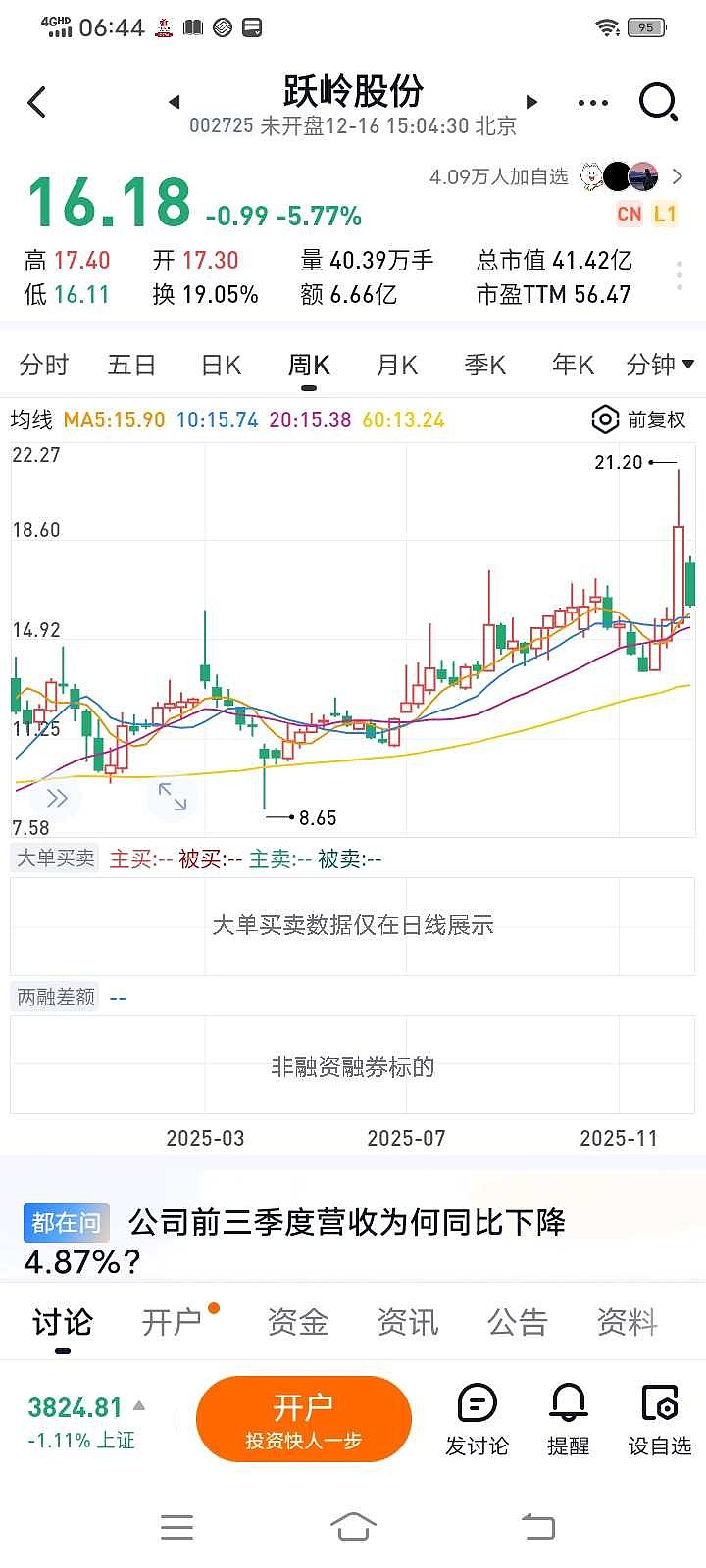Tap the 设自选 add-to-watchlist icon
The width and height of the screenshot is (706, 1568).
658,1416
